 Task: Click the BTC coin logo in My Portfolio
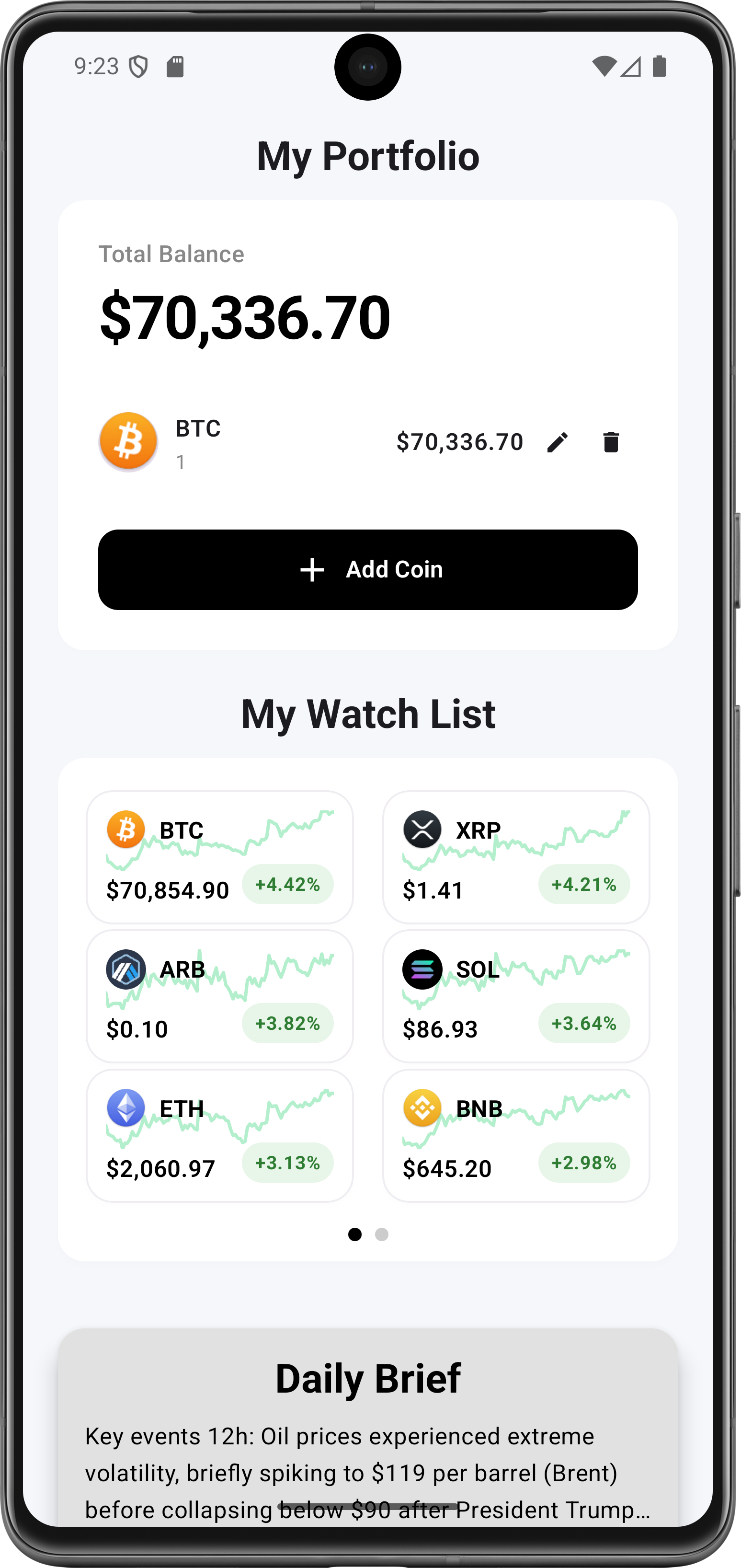click(128, 441)
